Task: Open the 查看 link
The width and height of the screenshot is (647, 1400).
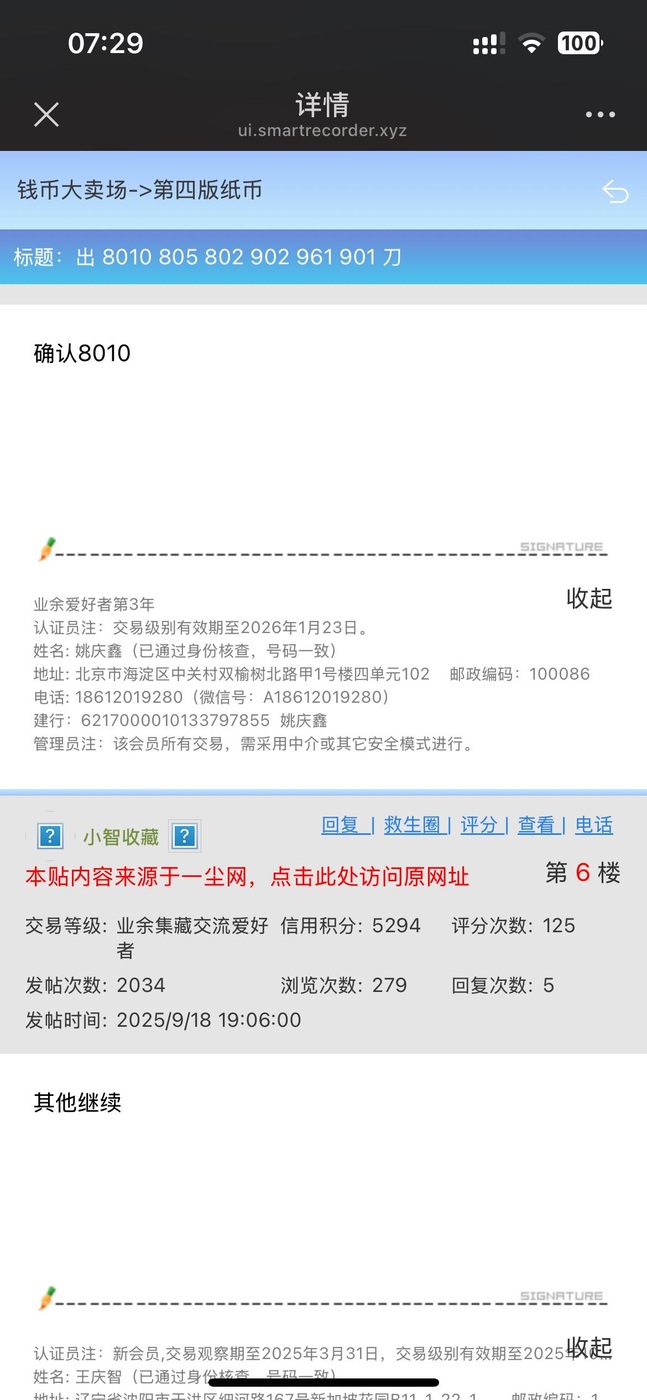Action: (x=536, y=825)
